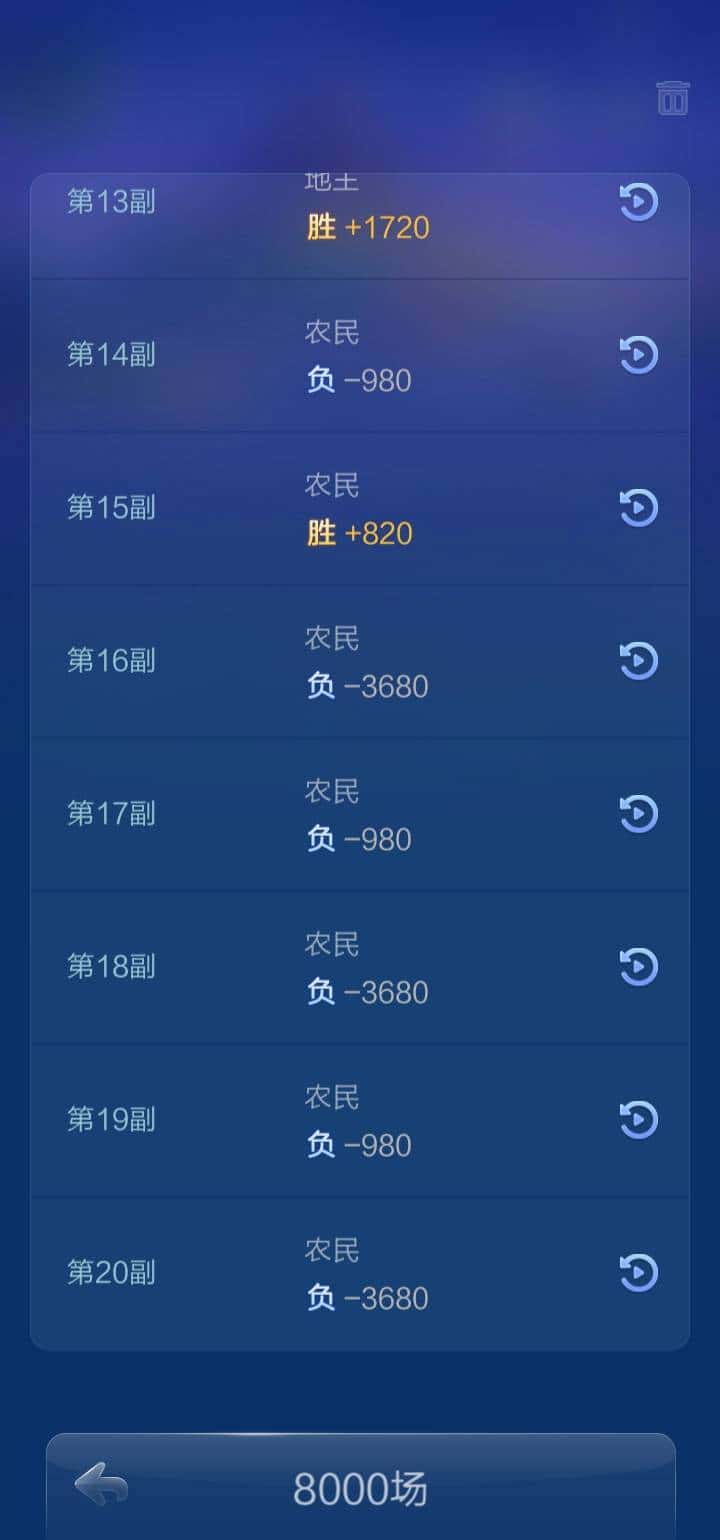The width and height of the screenshot is (720, 1540).
Task: Open the 8000场 match count view
Action: 360,1487
